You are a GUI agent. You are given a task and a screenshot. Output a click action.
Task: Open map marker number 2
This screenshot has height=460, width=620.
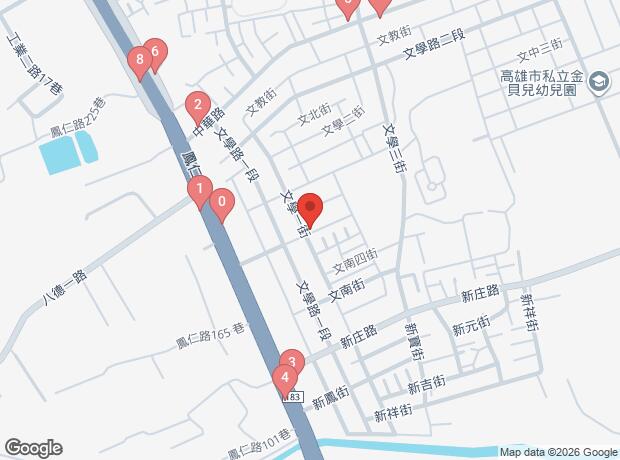198,106
